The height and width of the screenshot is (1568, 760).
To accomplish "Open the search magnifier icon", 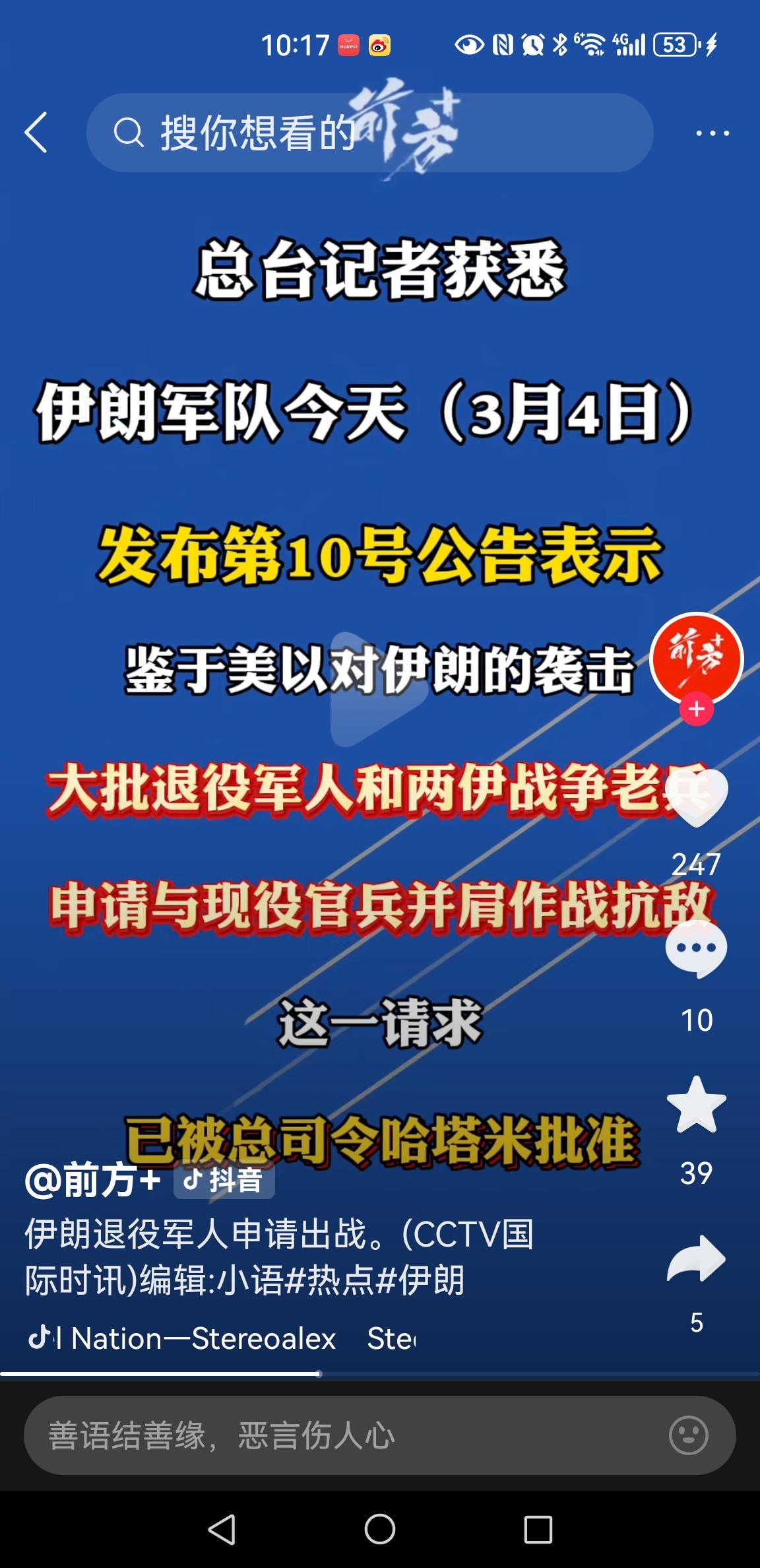I will (129, 133).
